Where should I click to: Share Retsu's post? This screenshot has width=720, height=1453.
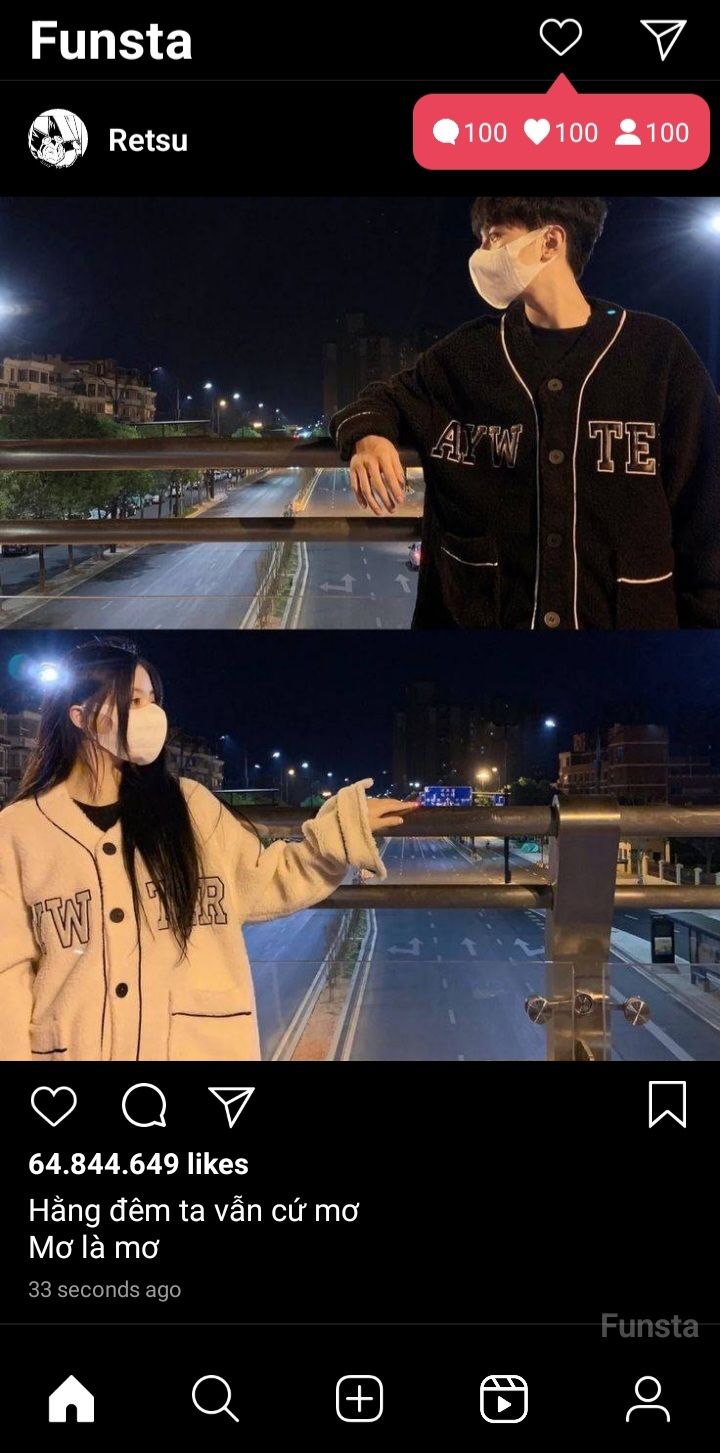(232, 1106)
